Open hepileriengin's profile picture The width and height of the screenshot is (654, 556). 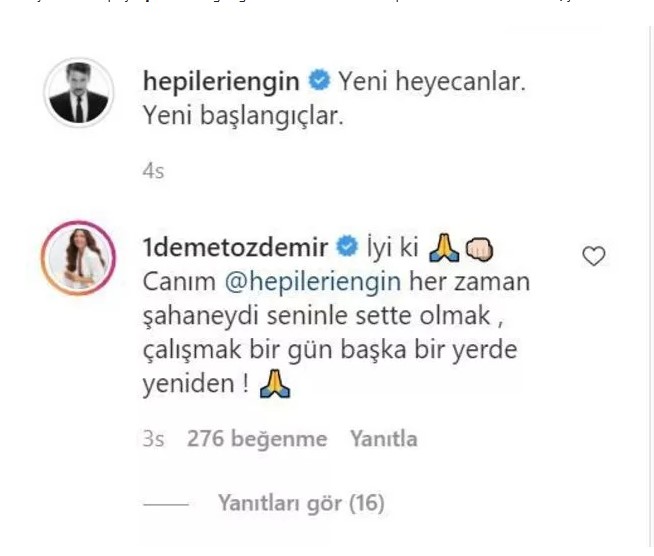[79, 92]
